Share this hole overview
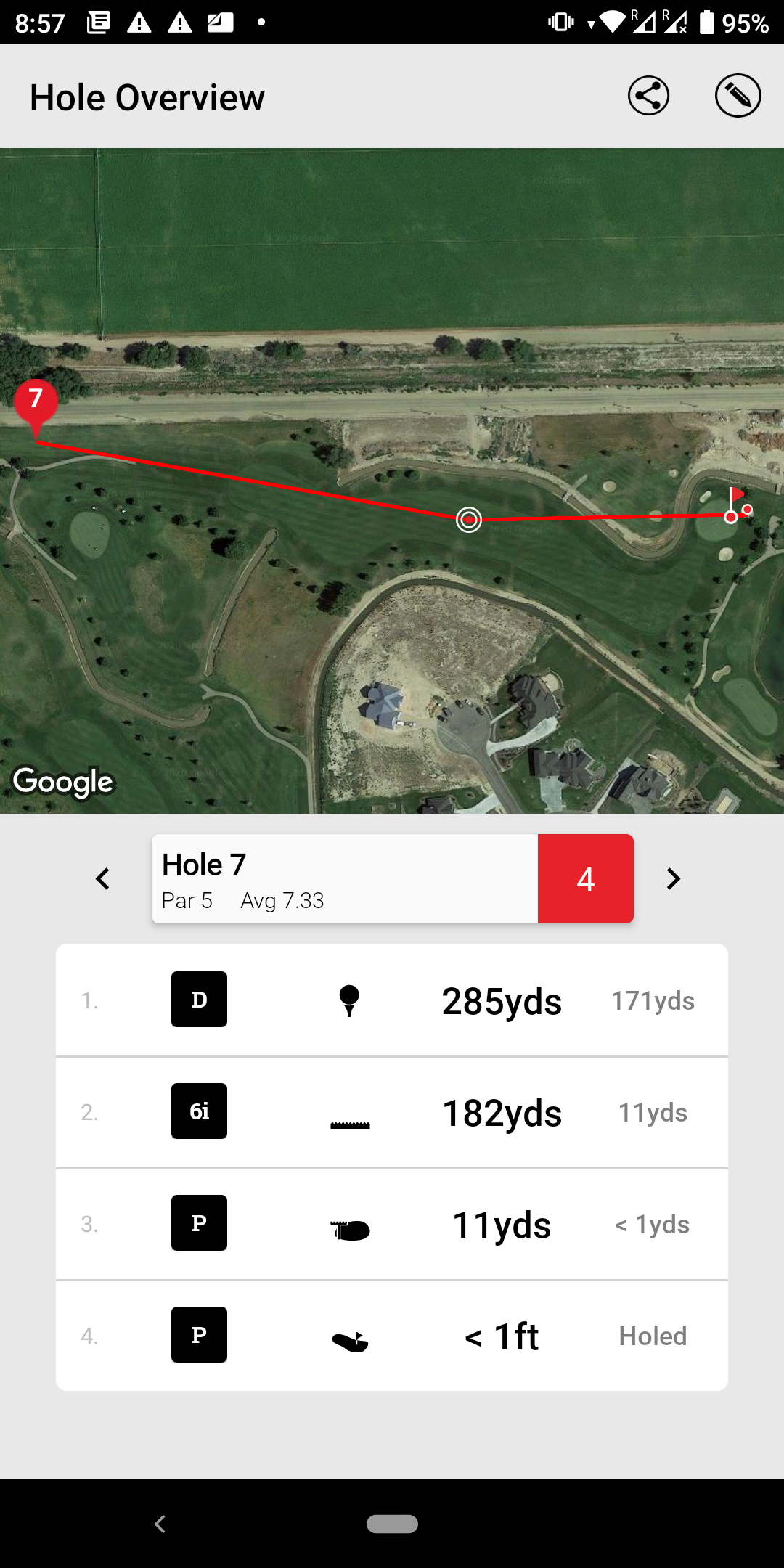Image resolution: width=784 pixels, height=1568 pixels. pyautogui.click(x=648, y=96)
